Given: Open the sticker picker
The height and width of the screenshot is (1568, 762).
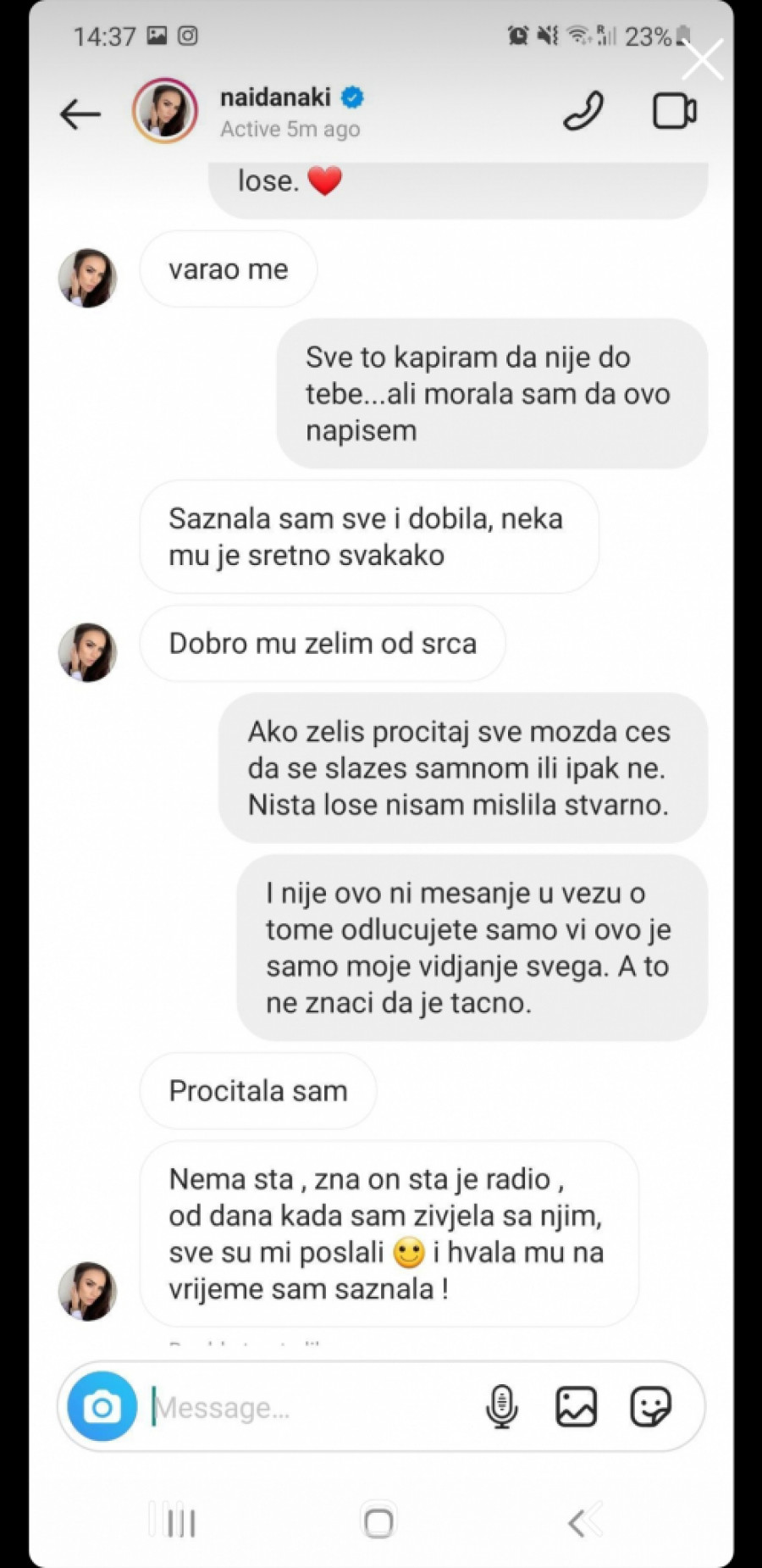Looking at the screenshot, I should (x=650, y=1407).
